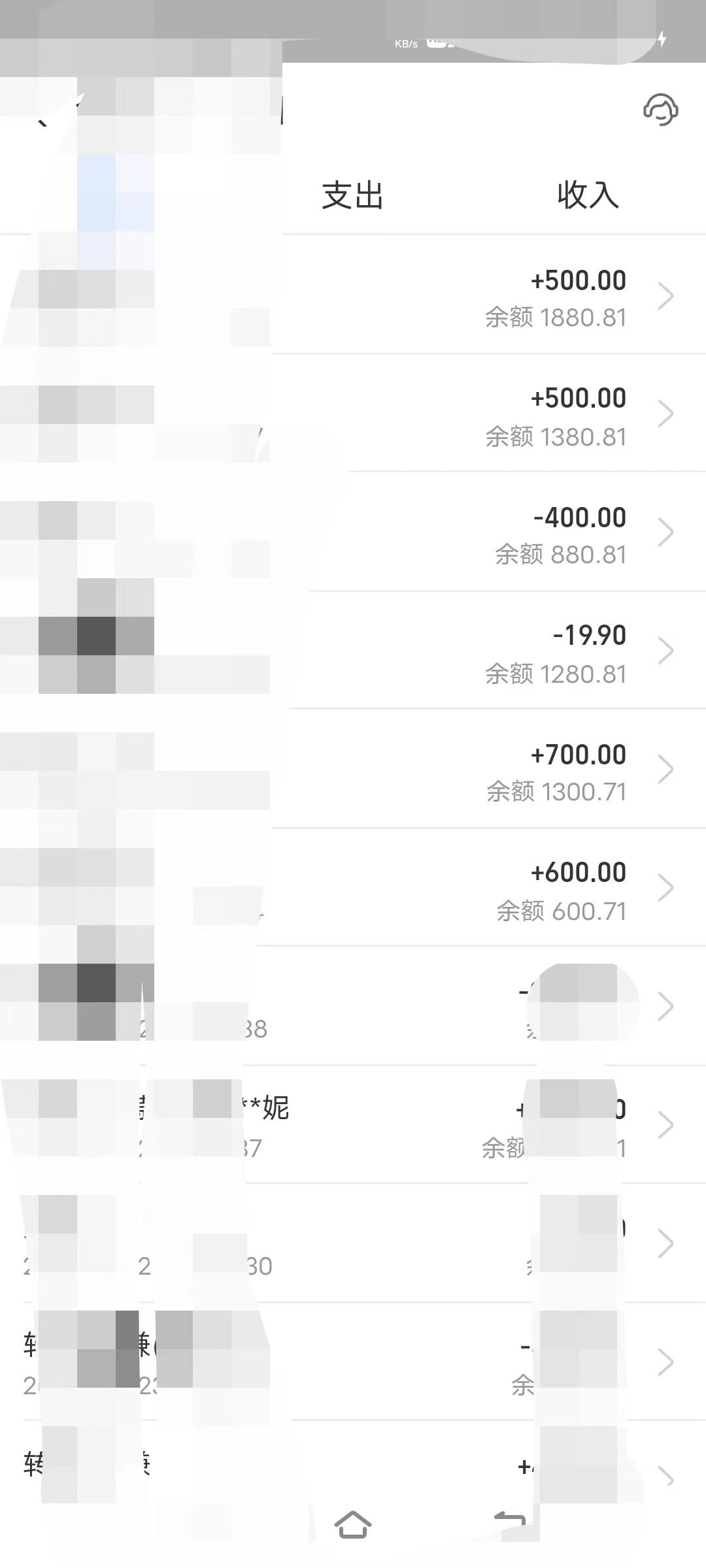Viewport: 706px width, 1568px height.
Task: Expand details of the +500.00 余额 1880.81 transaction
Action: click(x=667, y=295)
